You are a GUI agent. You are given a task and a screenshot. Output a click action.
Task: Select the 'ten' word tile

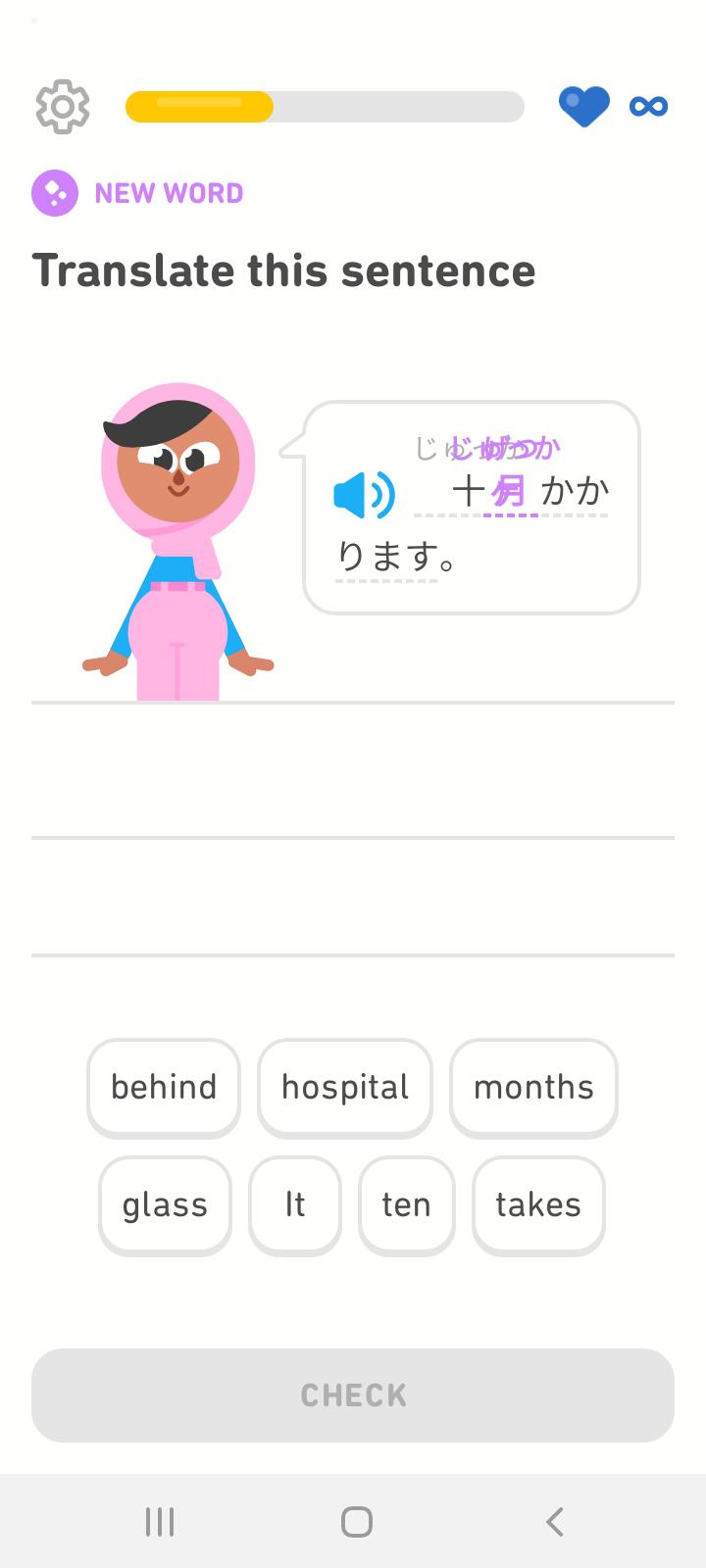pyautogui.click(x=406, y=1205)
